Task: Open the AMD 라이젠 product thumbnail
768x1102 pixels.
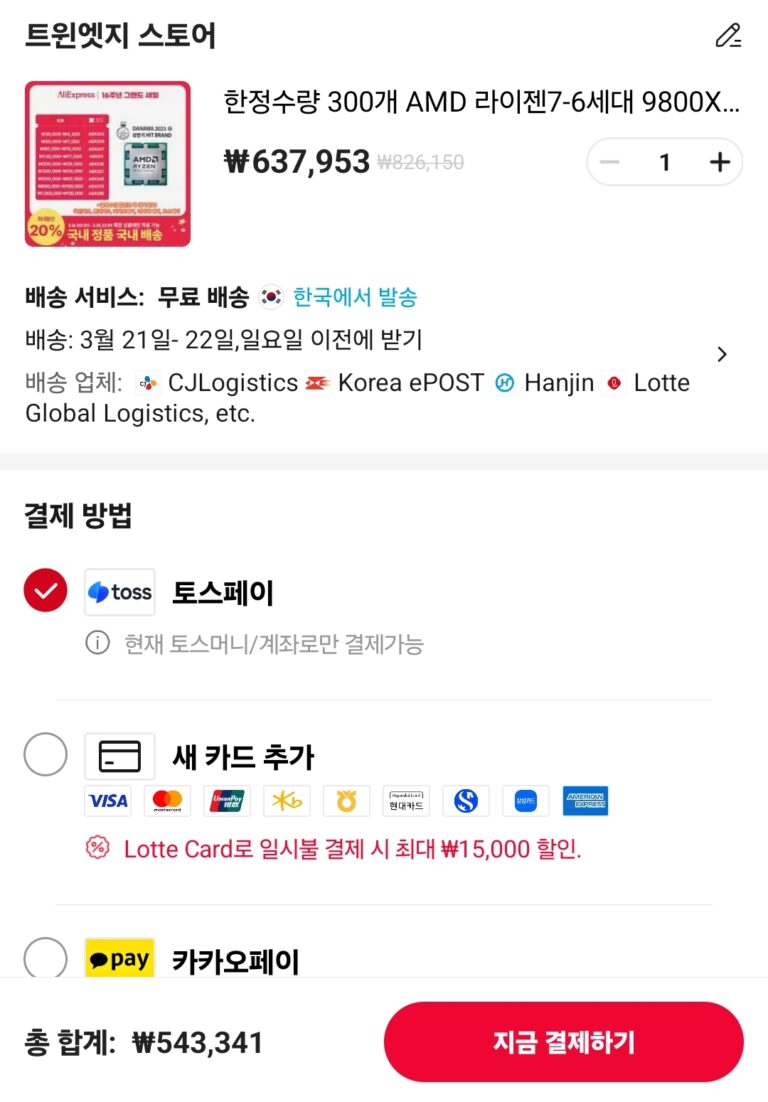Action: point(108,164)
